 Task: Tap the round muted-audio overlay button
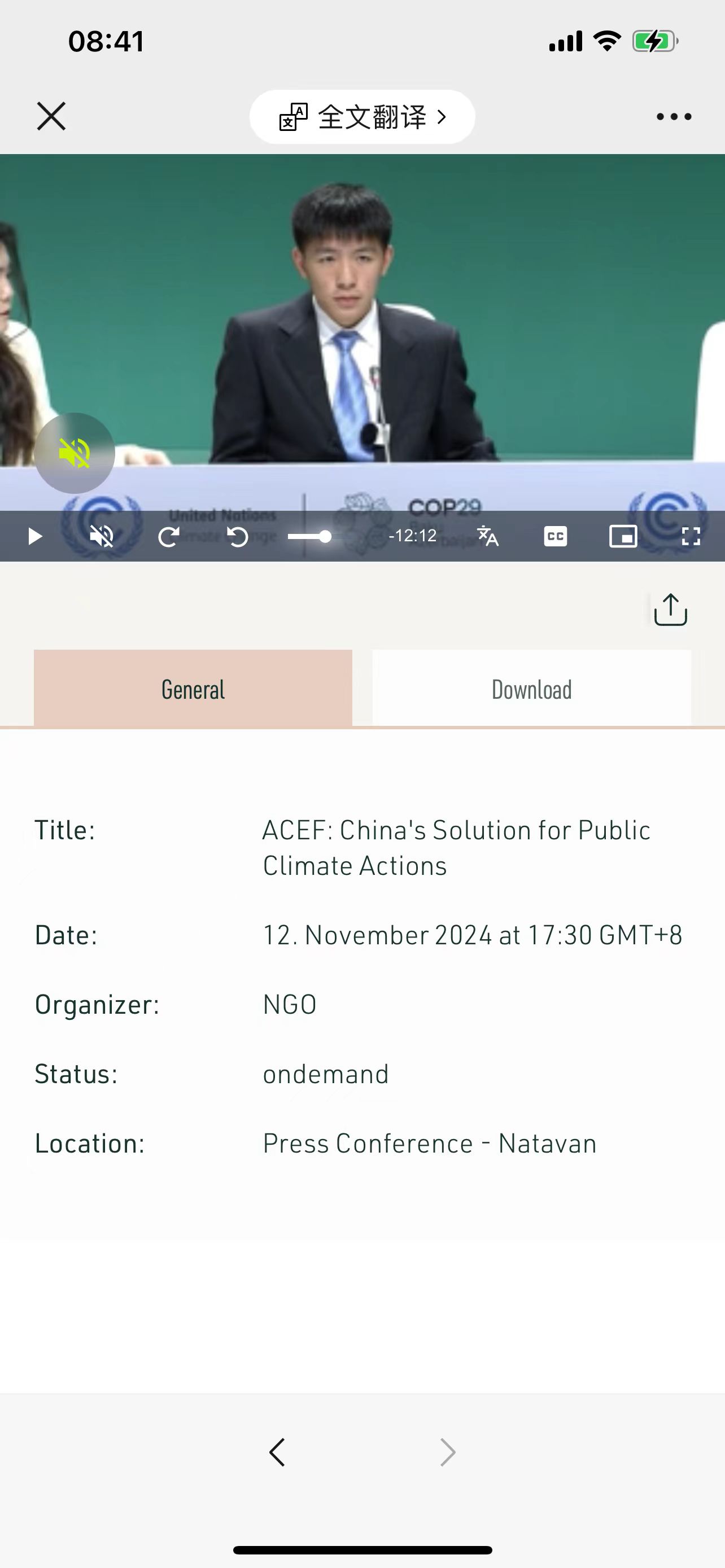[x=75, y=453]
